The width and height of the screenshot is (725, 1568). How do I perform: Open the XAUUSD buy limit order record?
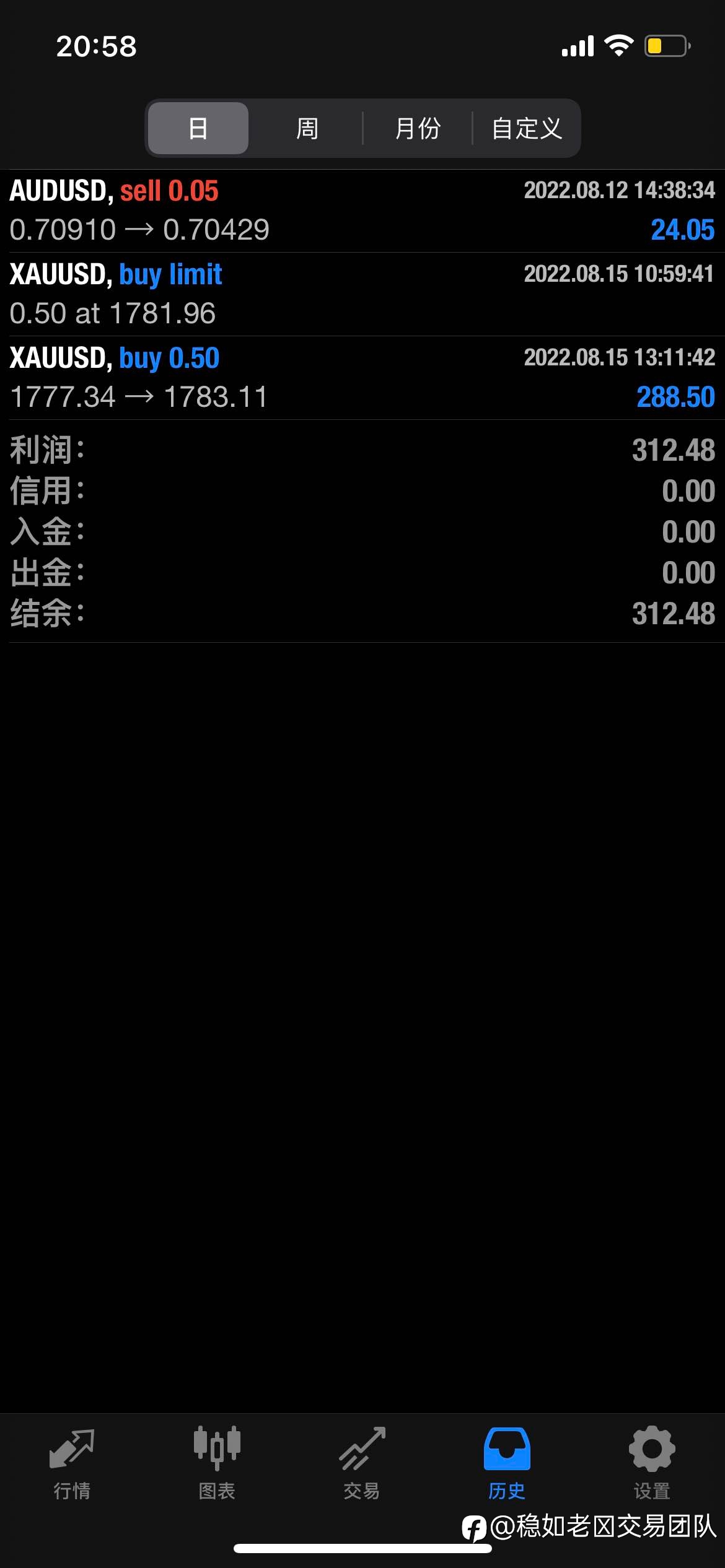click(362, 294)
